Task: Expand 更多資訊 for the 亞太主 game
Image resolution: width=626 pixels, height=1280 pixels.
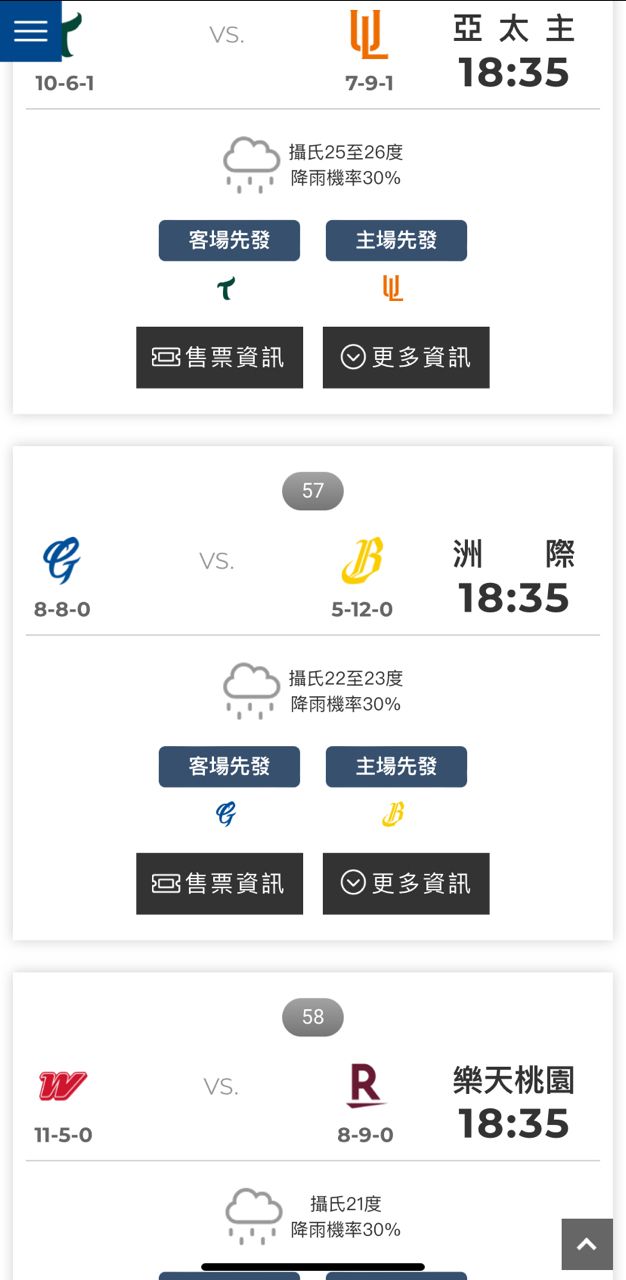Action: (x=406, y=357)
